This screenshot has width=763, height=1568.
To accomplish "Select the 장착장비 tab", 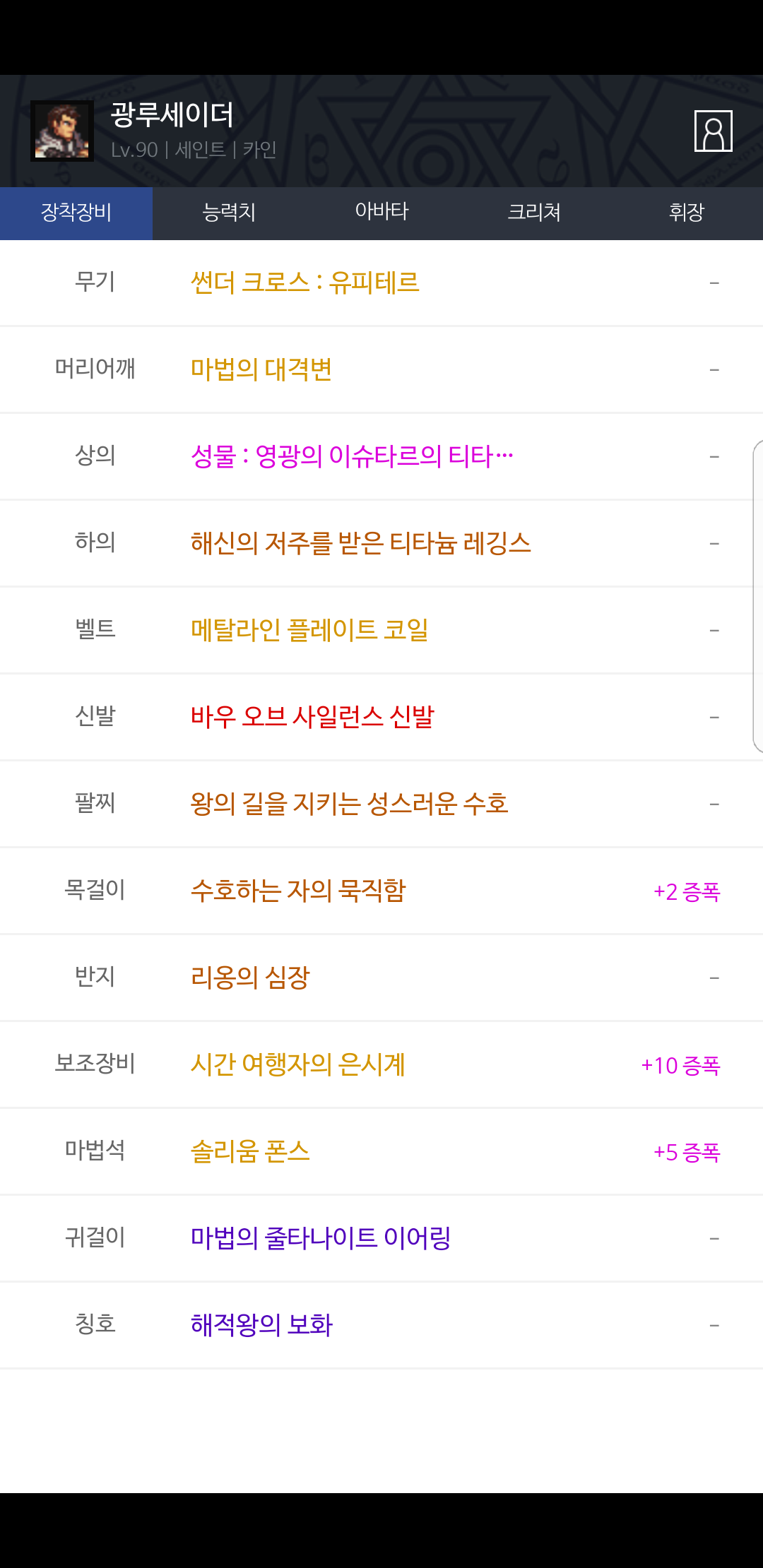I will 76,213.
